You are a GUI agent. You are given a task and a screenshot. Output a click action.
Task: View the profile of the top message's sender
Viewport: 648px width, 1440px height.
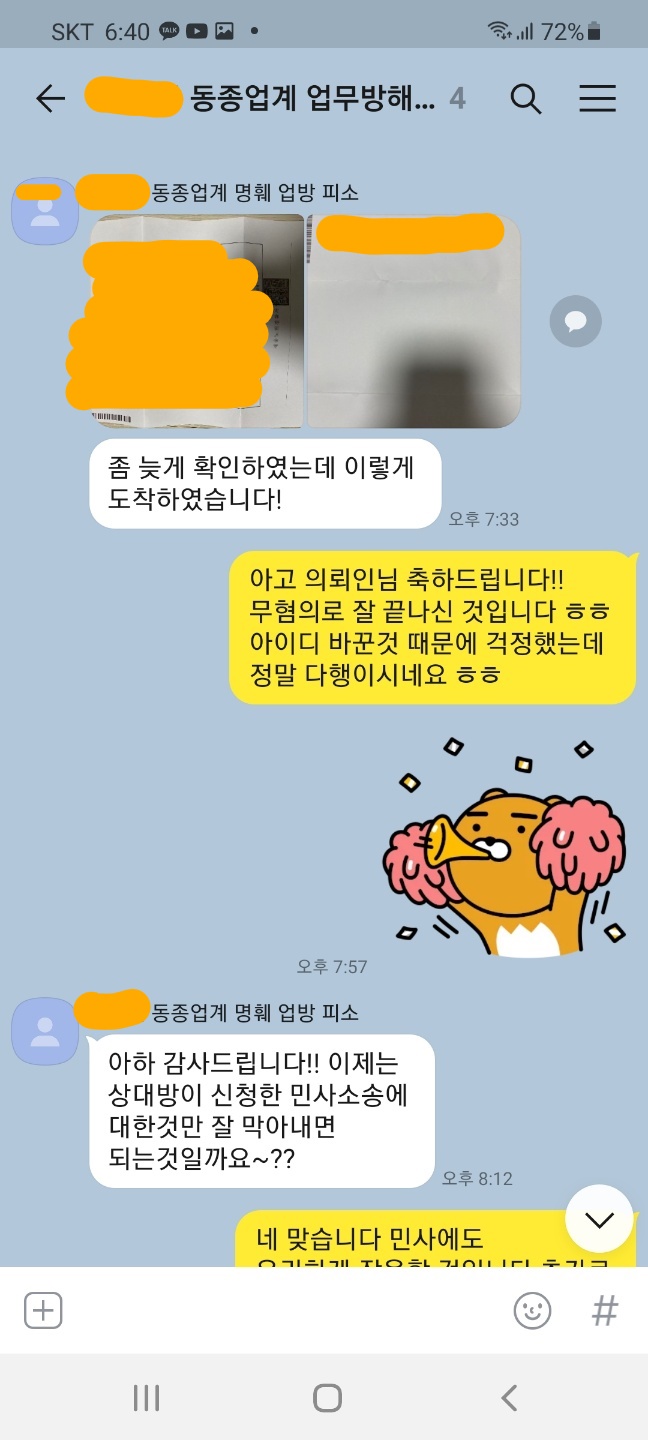coord(44,211)
